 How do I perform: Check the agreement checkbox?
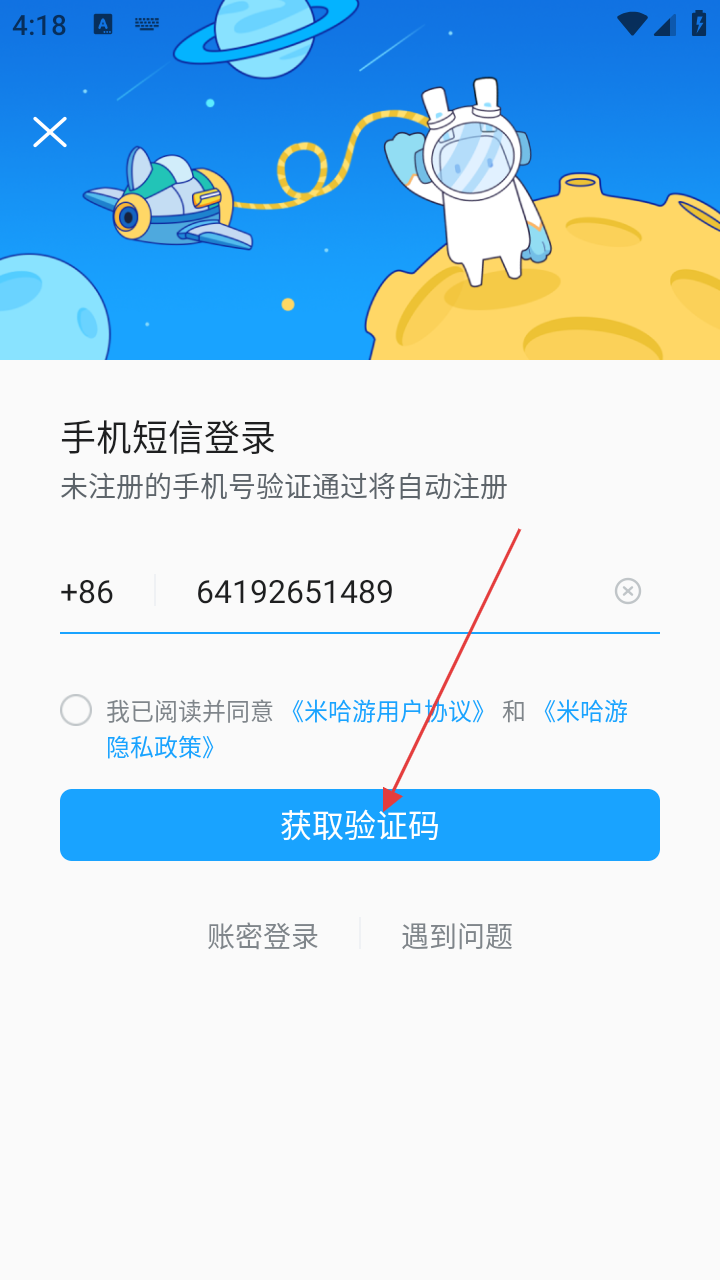pos(76,710)
